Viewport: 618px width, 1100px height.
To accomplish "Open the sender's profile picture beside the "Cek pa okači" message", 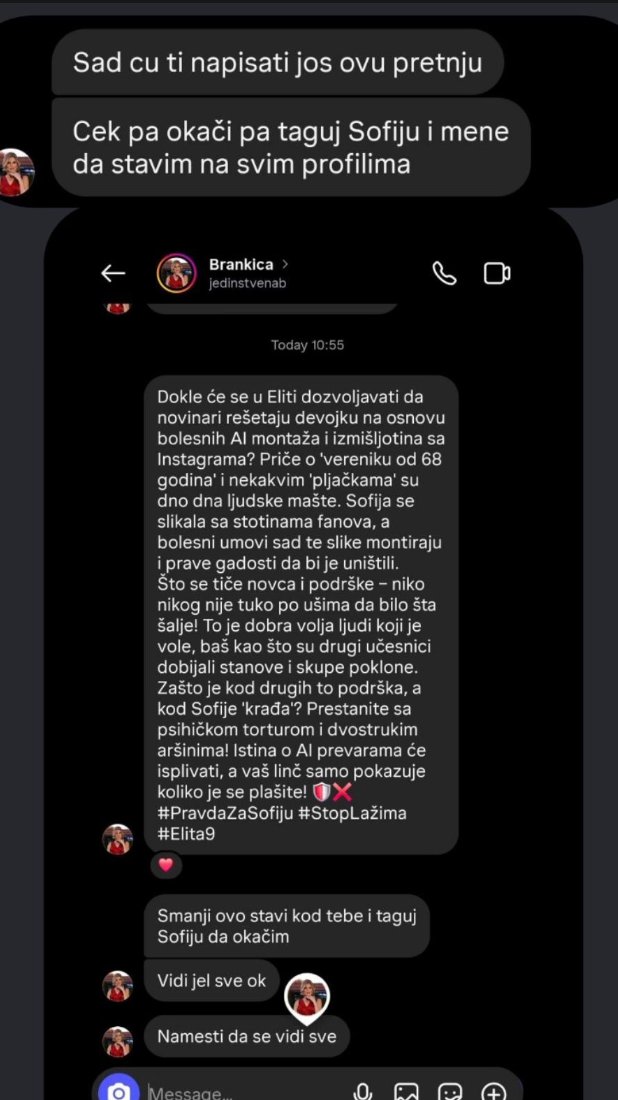I will pos(16,172).
